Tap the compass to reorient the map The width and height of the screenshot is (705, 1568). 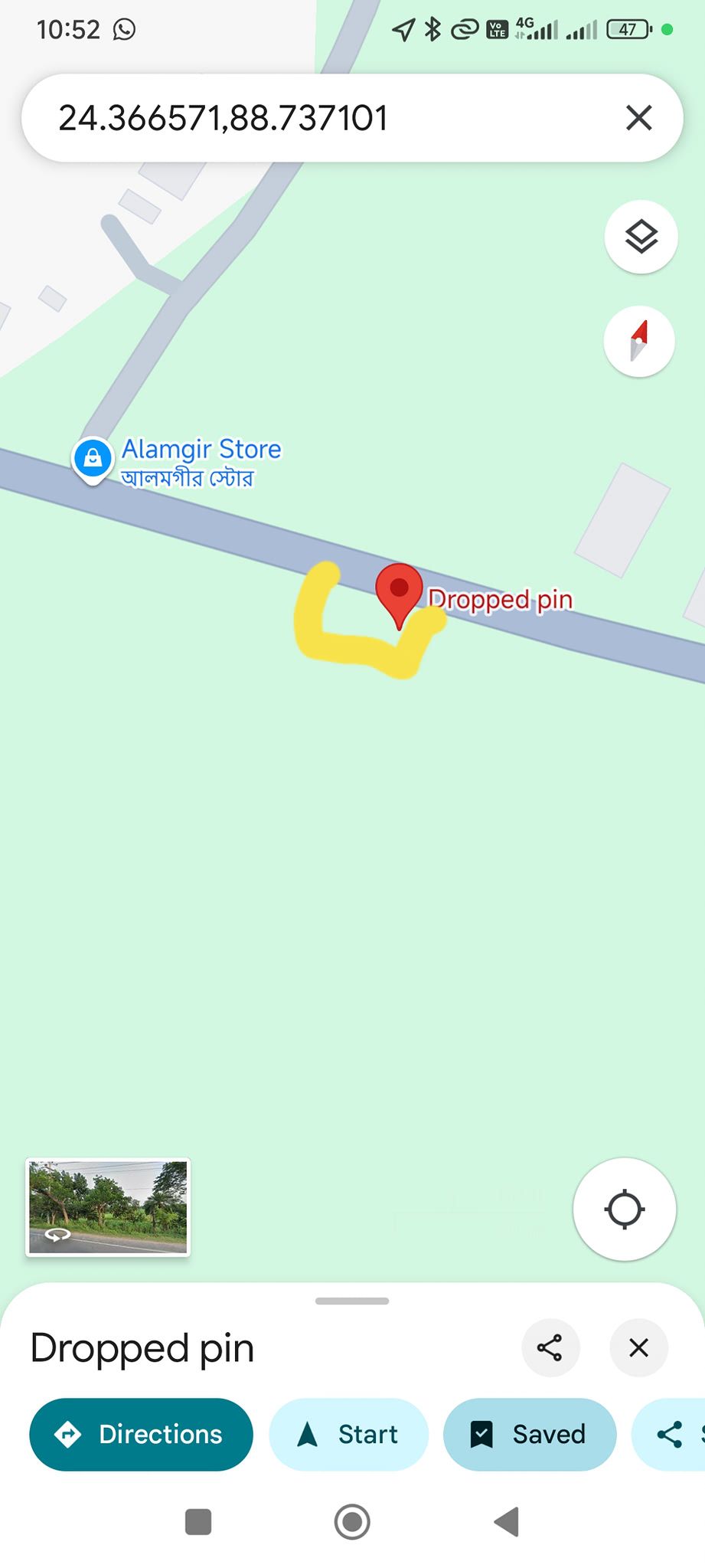coord(639,341)
